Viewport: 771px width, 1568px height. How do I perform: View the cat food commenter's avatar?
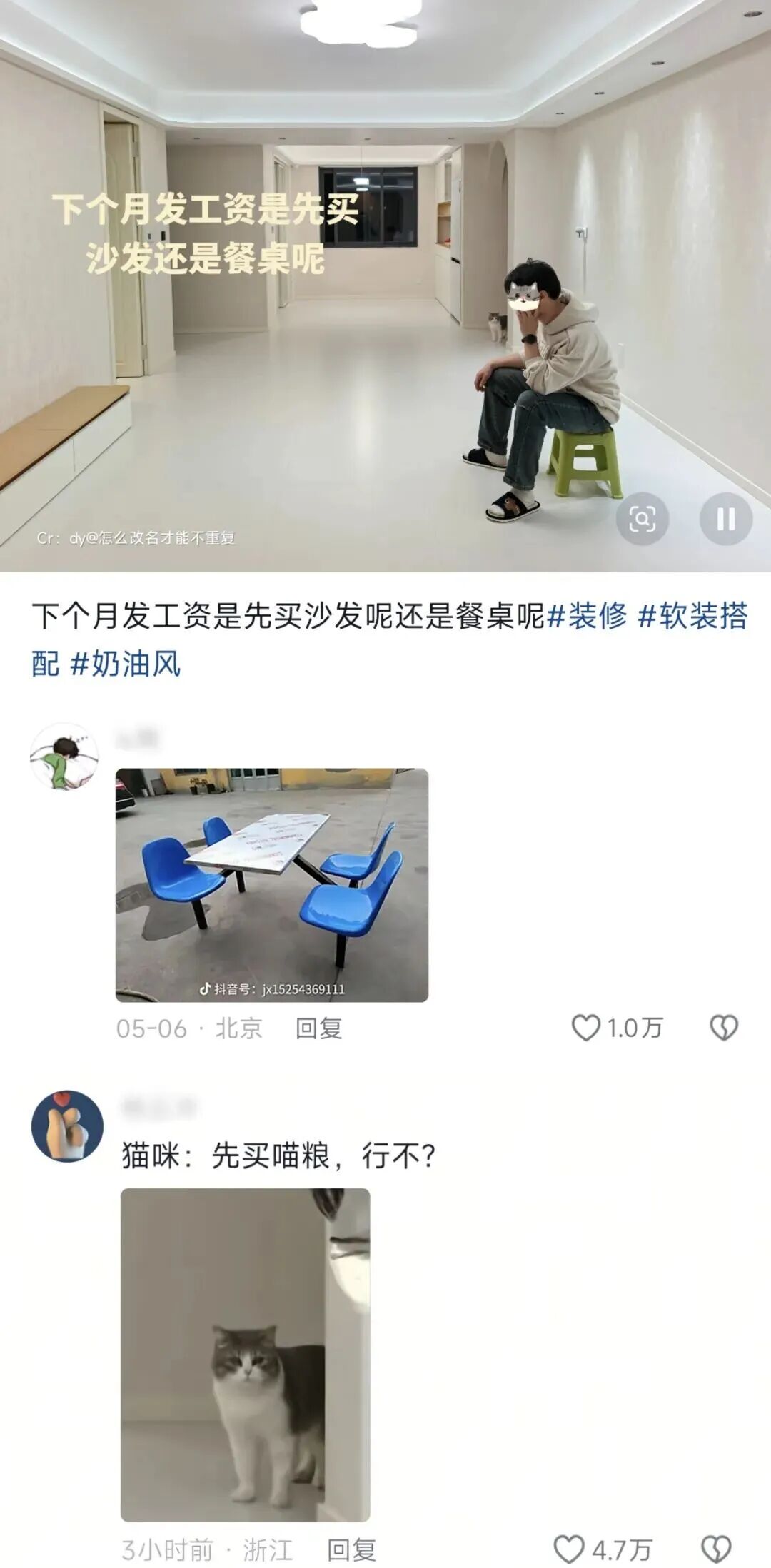[67, 1126]
